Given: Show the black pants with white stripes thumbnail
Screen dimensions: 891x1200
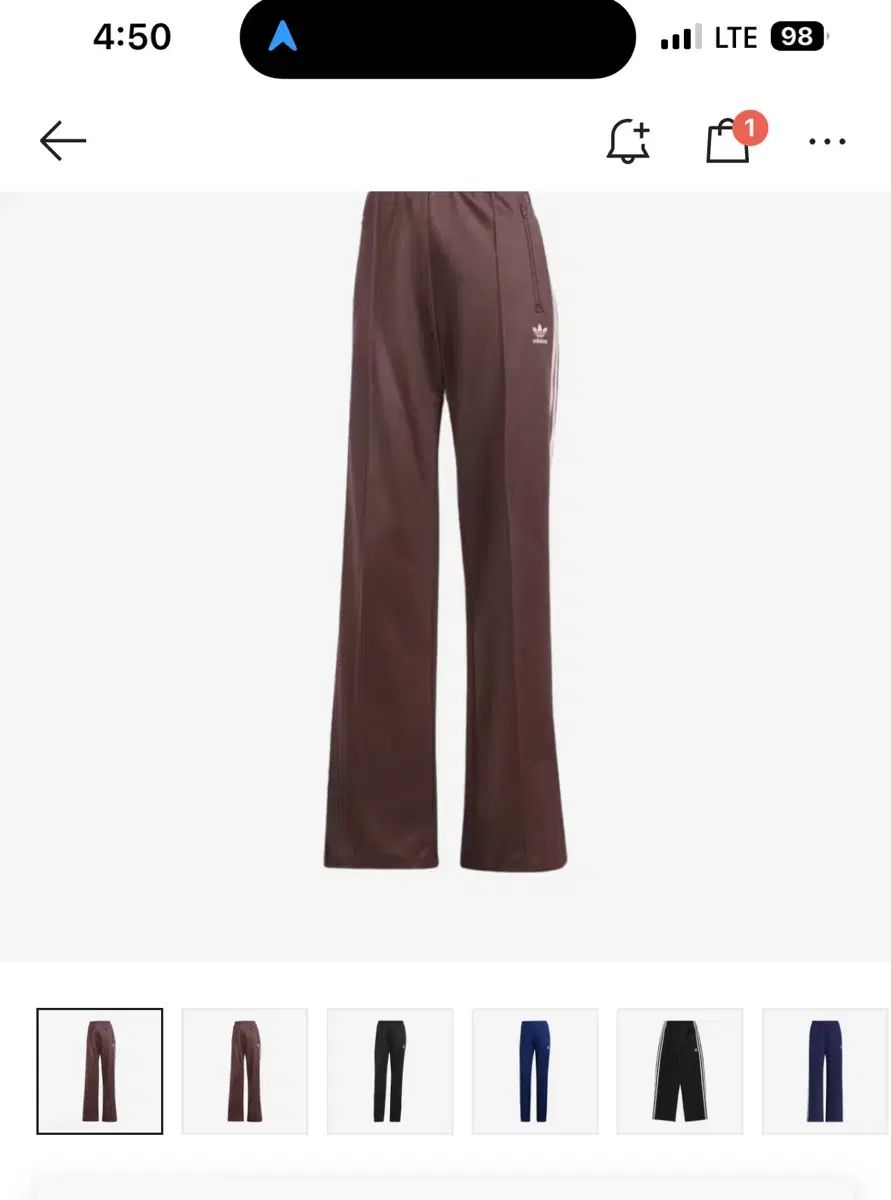Looking at the screenshot, I should pyautogui.click(x=680, y=1071).
